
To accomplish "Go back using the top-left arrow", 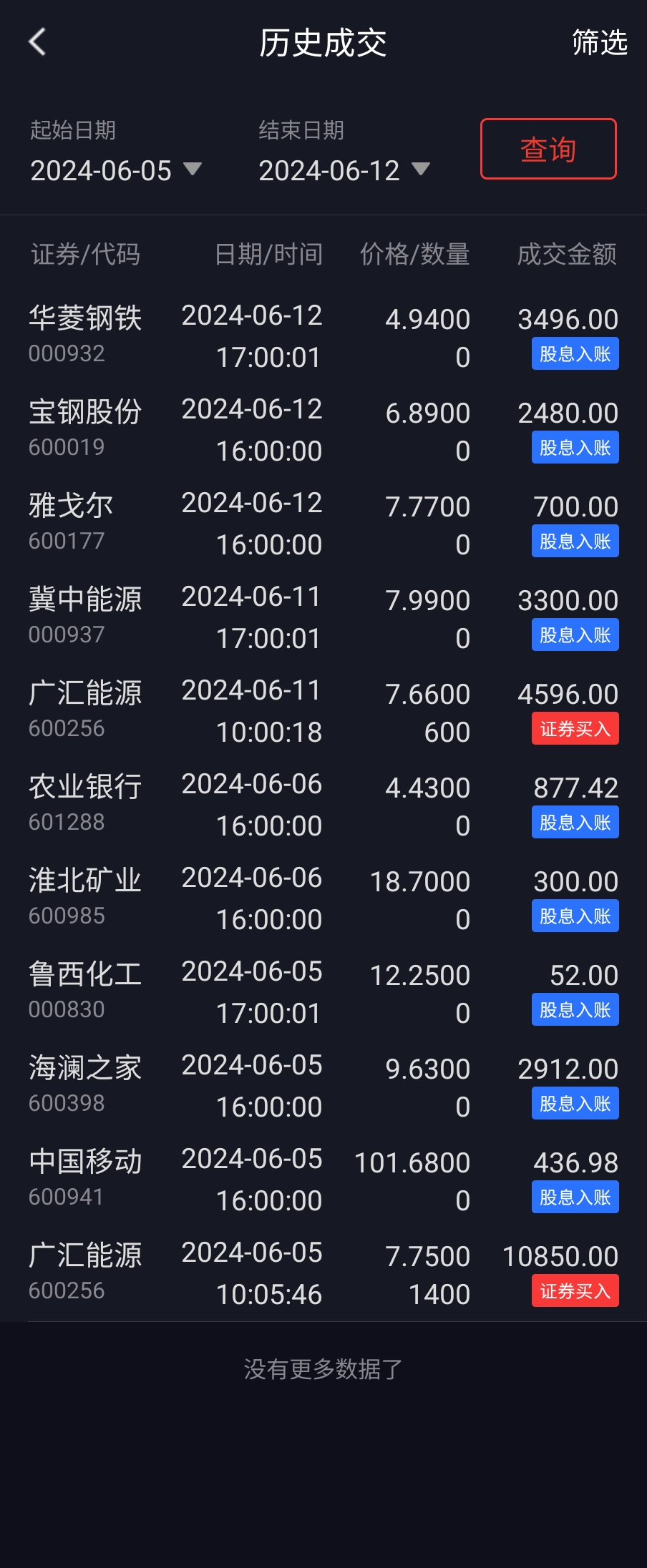I will point(37,42).
